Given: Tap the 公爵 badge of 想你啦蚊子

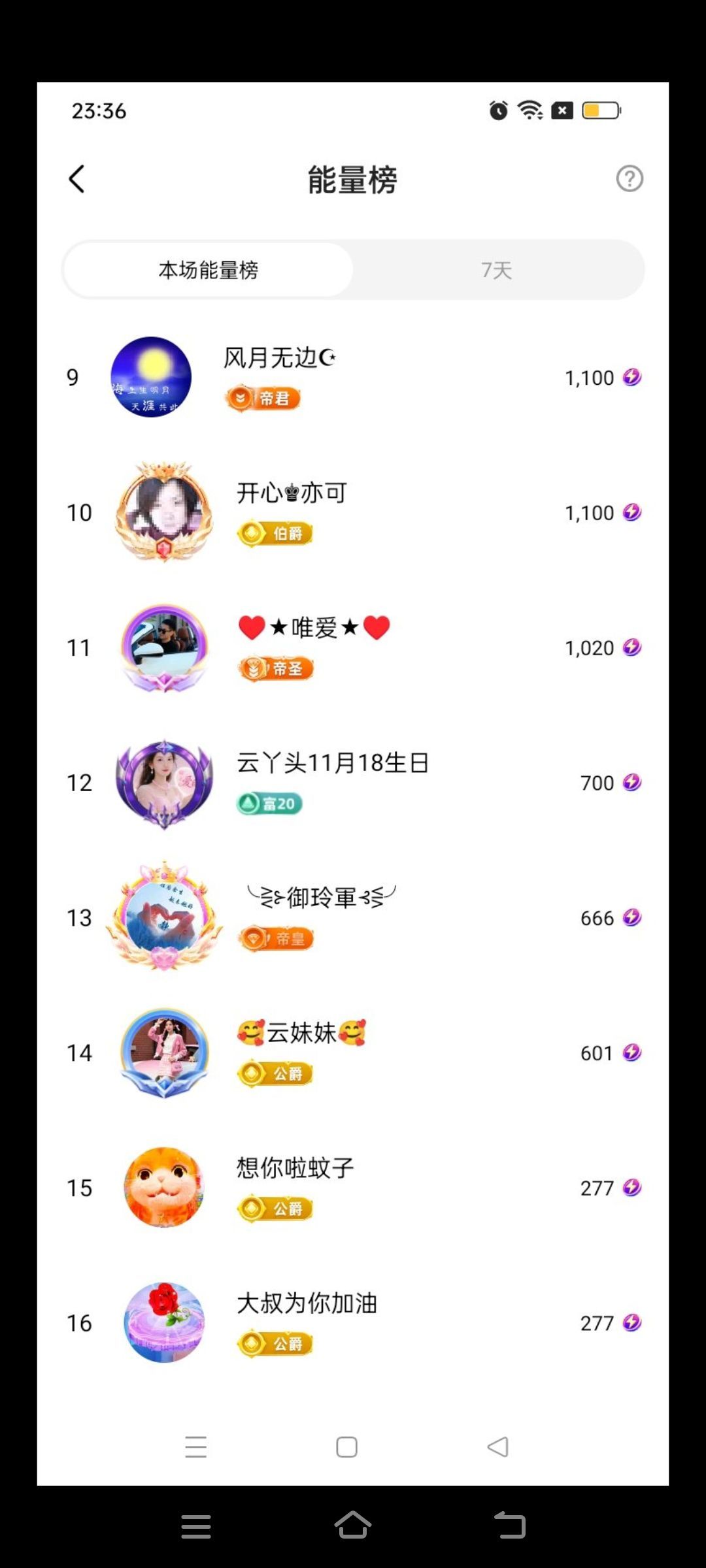Looking at the screenshot, I should pyautogui.click(x=275, y=1209).
